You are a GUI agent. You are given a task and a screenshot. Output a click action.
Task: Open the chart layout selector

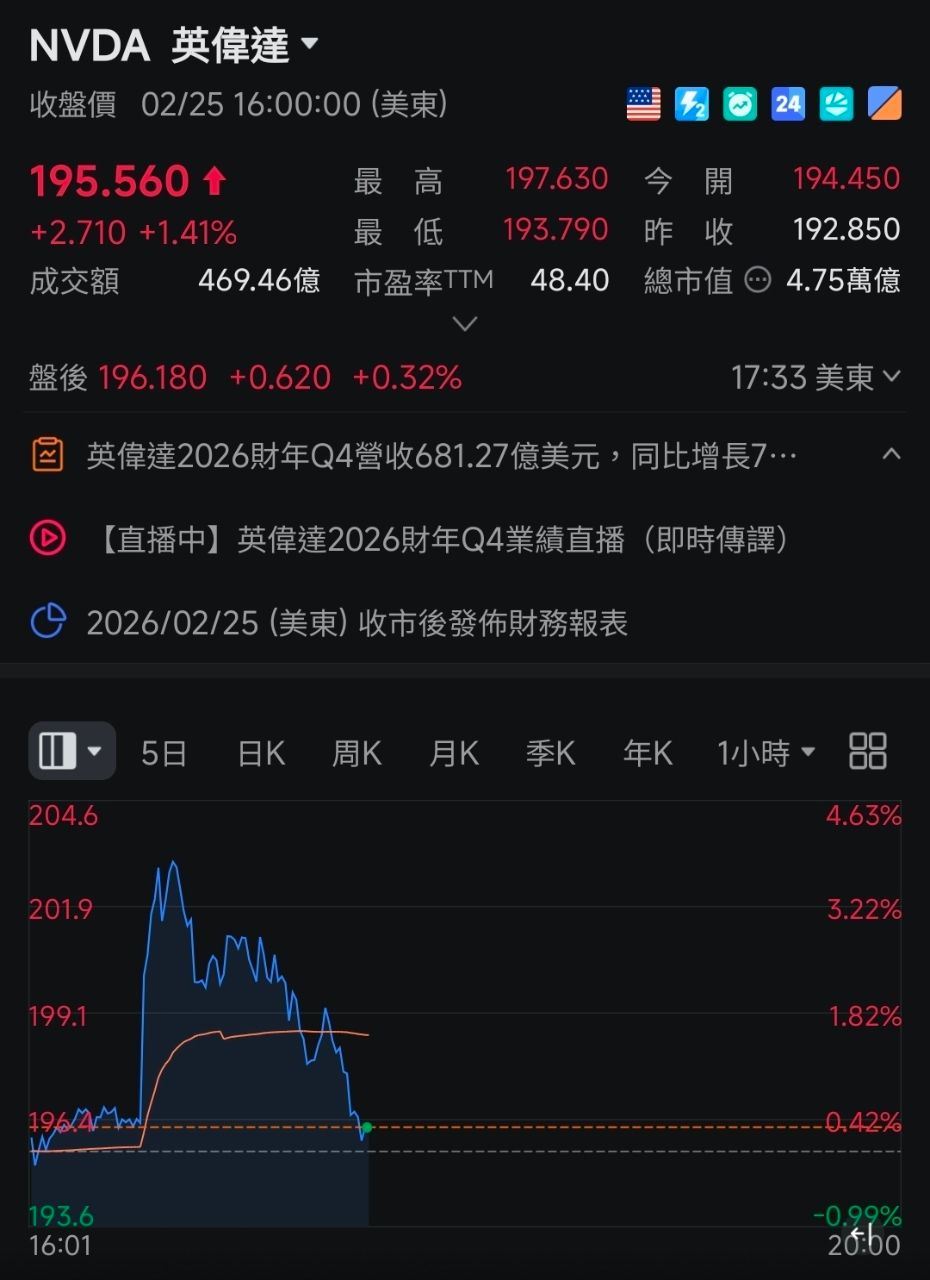(x=71, y=751)
